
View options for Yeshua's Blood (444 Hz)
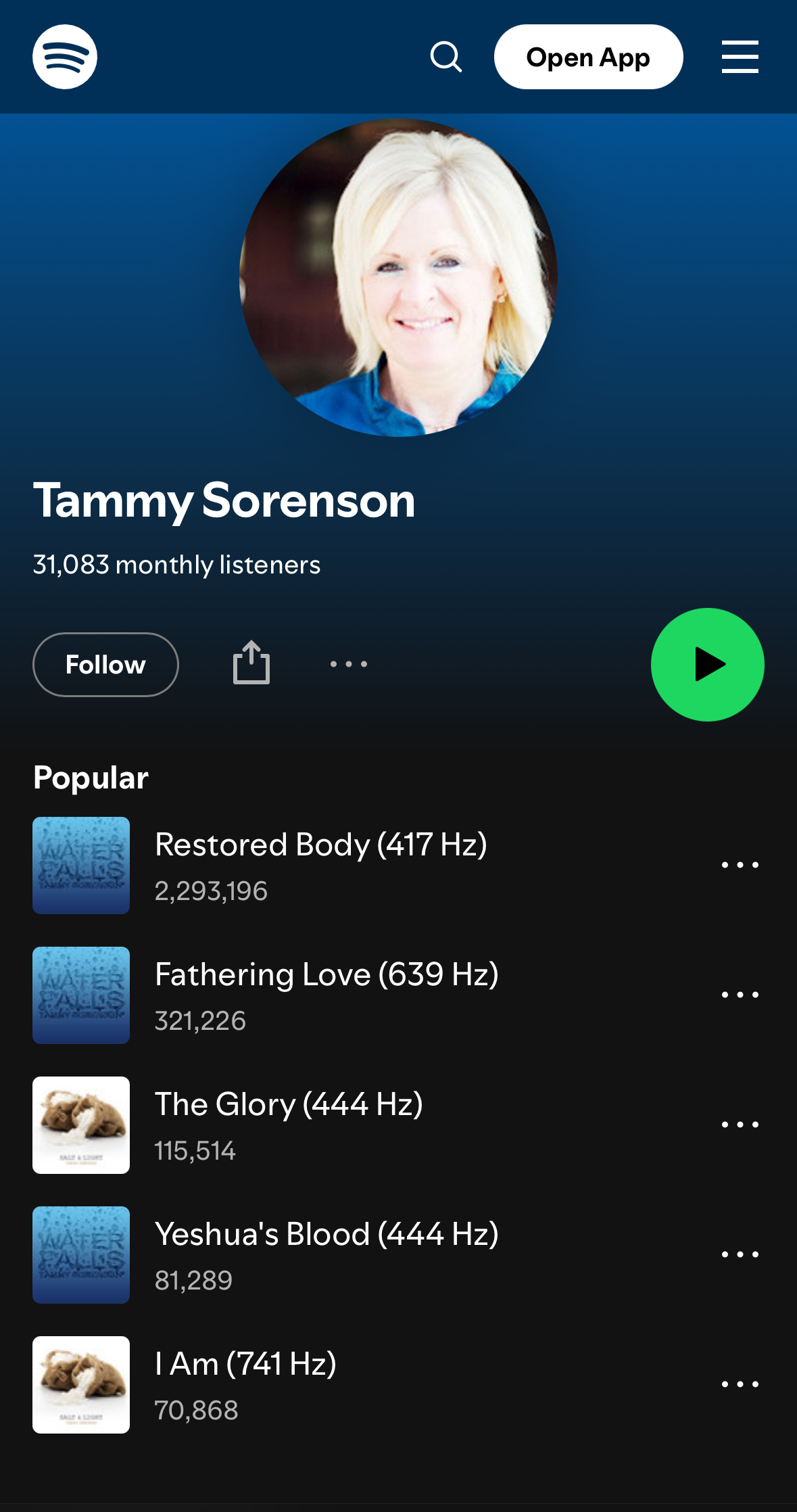pyautogui.click(x=740, y=1254)
